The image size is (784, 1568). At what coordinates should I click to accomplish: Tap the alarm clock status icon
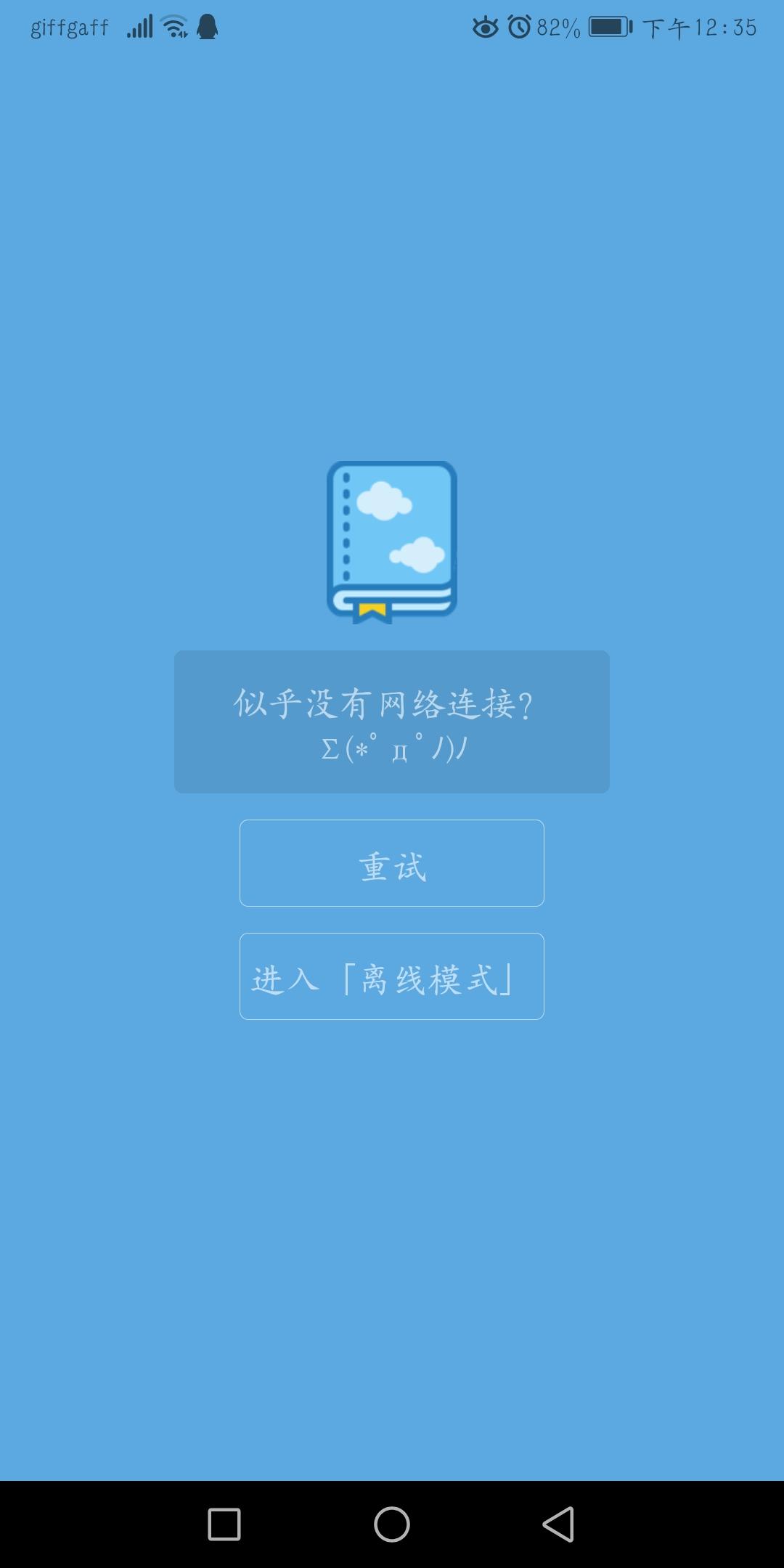click(x=518, y=26)
